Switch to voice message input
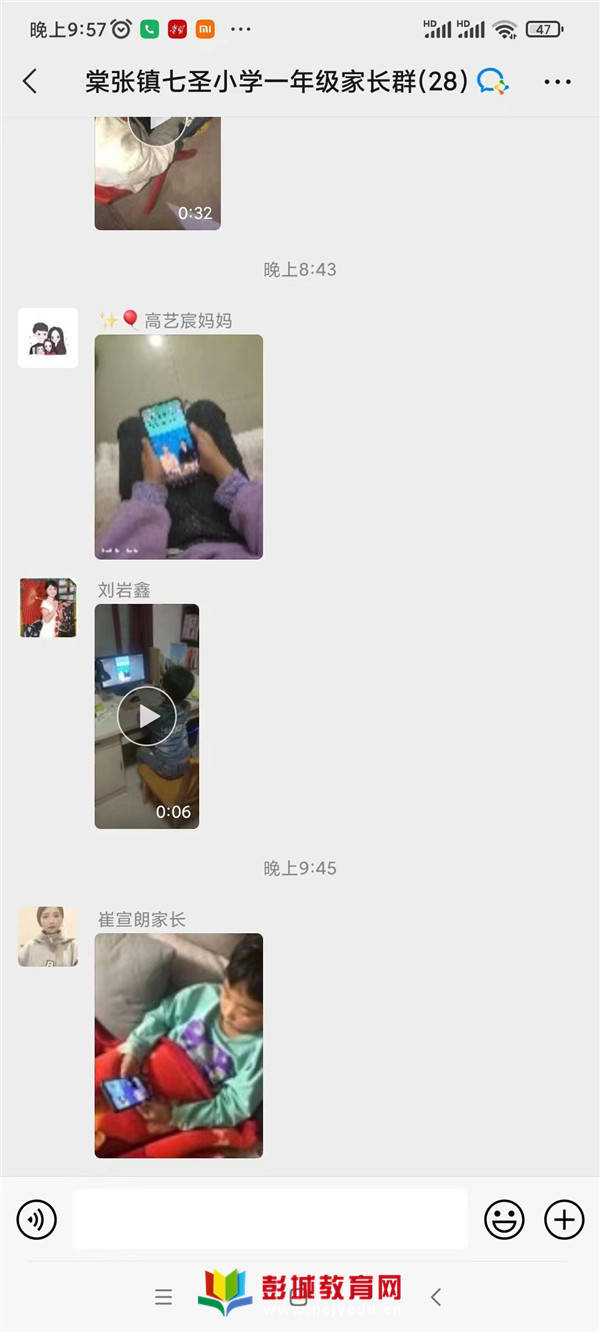Image resolution: width=600 pixels, height=1333 pixels. coord(37,1219)
